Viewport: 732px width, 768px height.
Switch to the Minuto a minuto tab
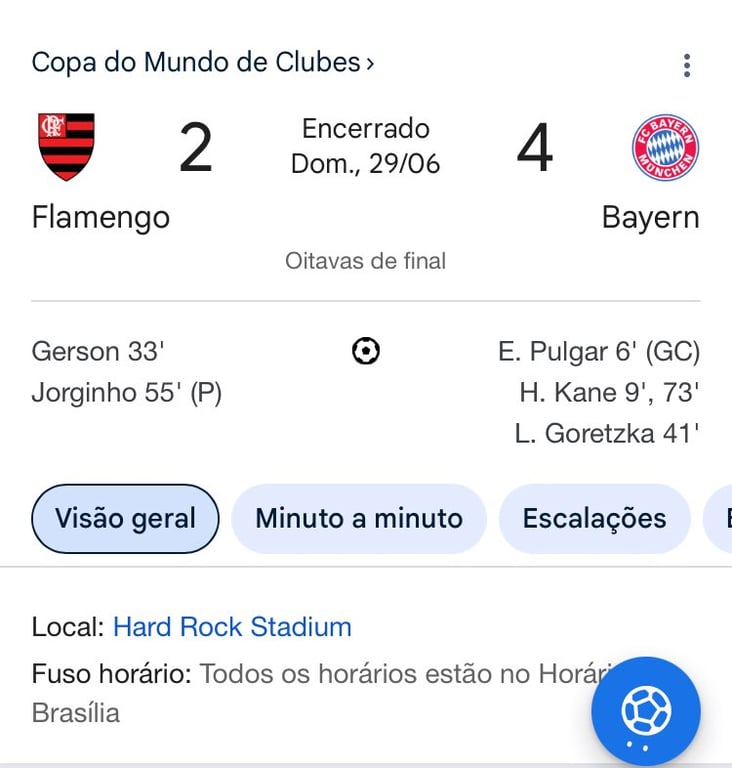(x=359, y=518)
